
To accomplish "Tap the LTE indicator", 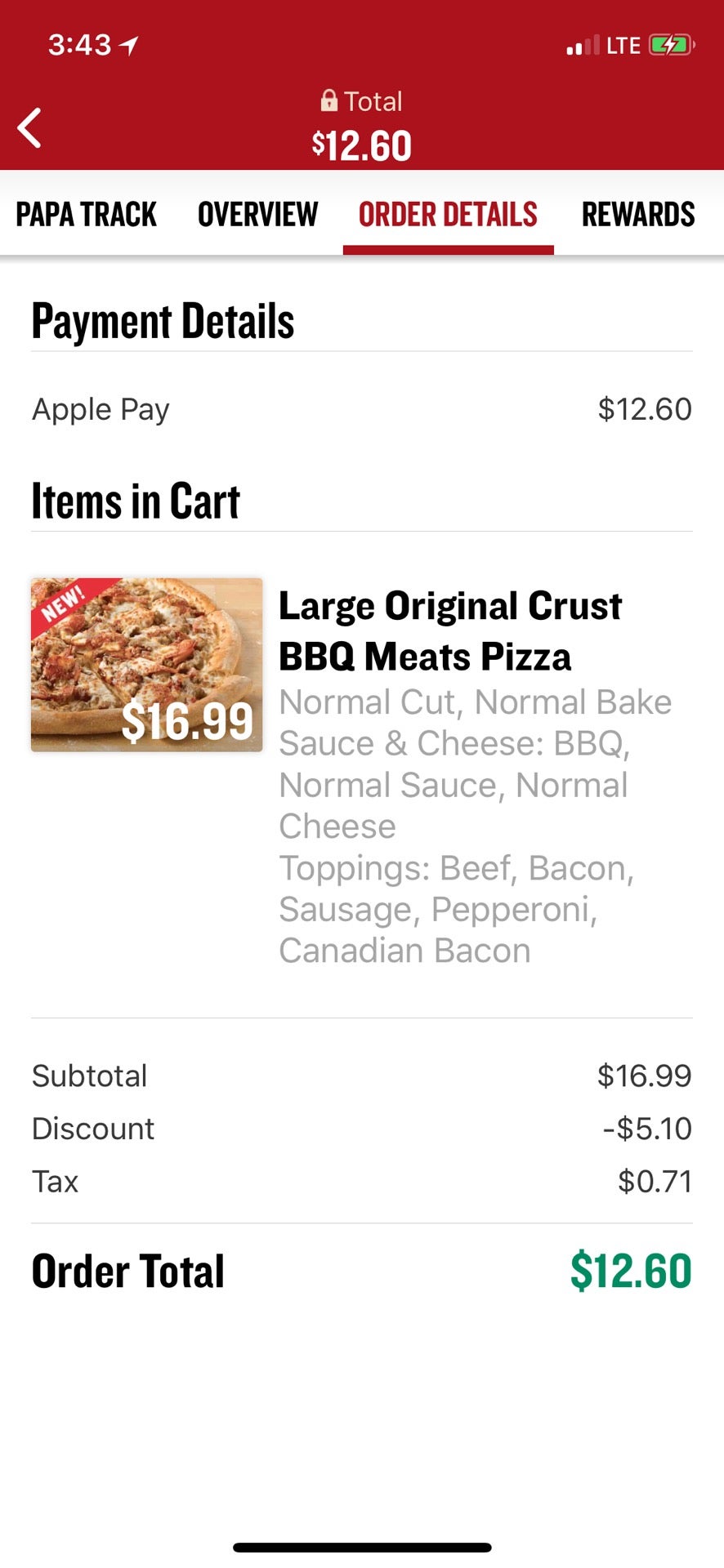I will click(x=623, y=43).
